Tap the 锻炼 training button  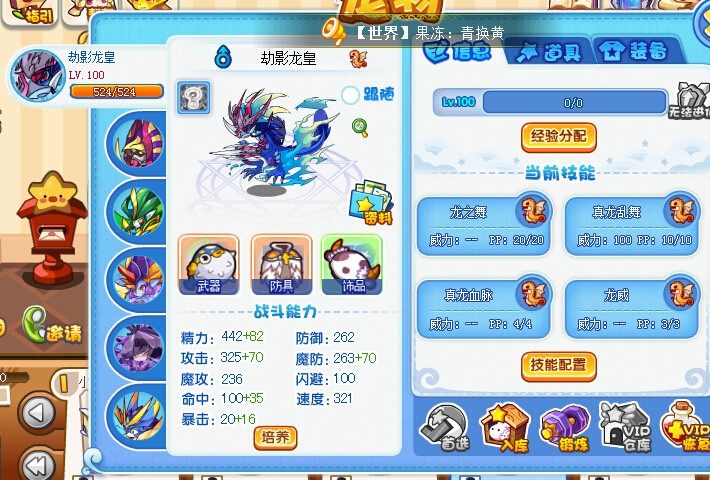coord(565,427)
